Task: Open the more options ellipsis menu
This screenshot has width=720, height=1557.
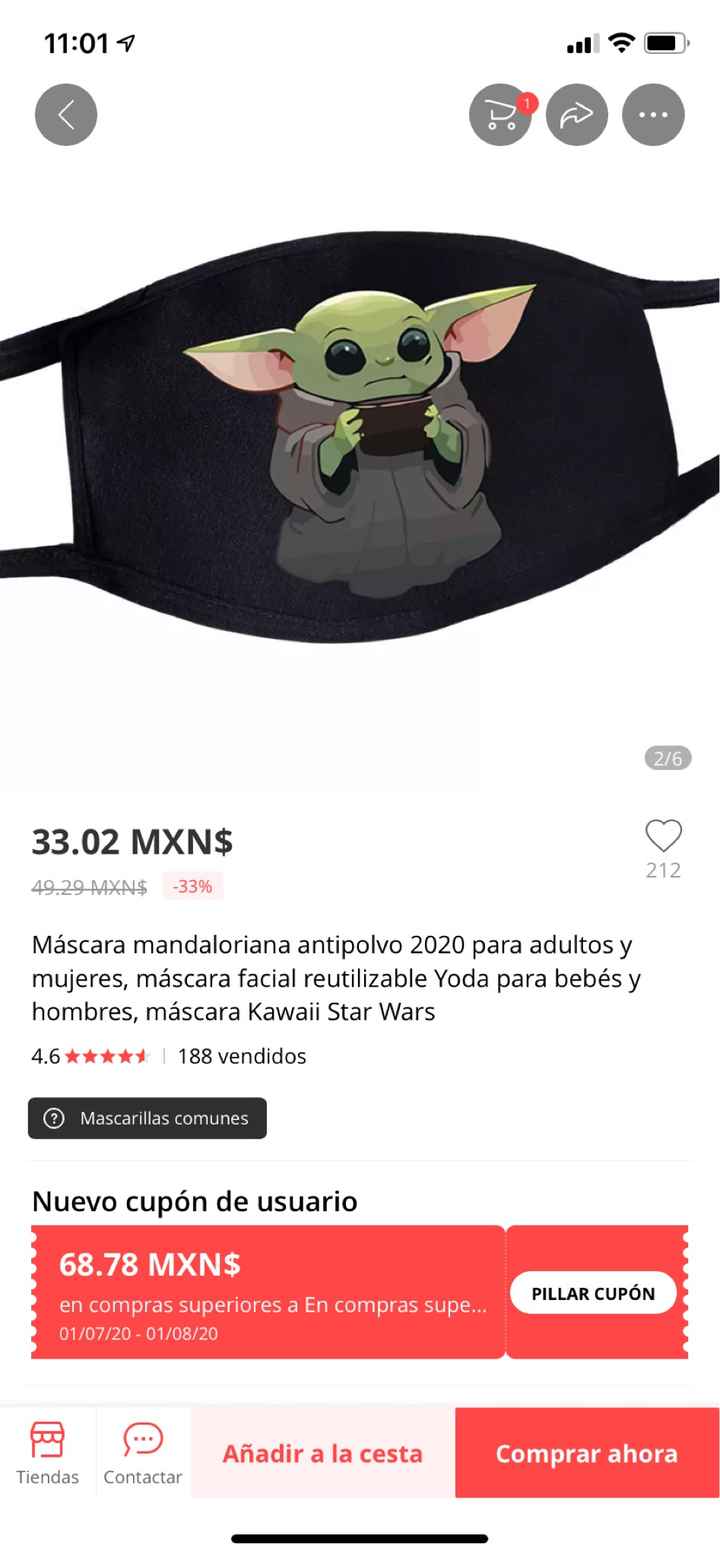Action: click(653, 115)
